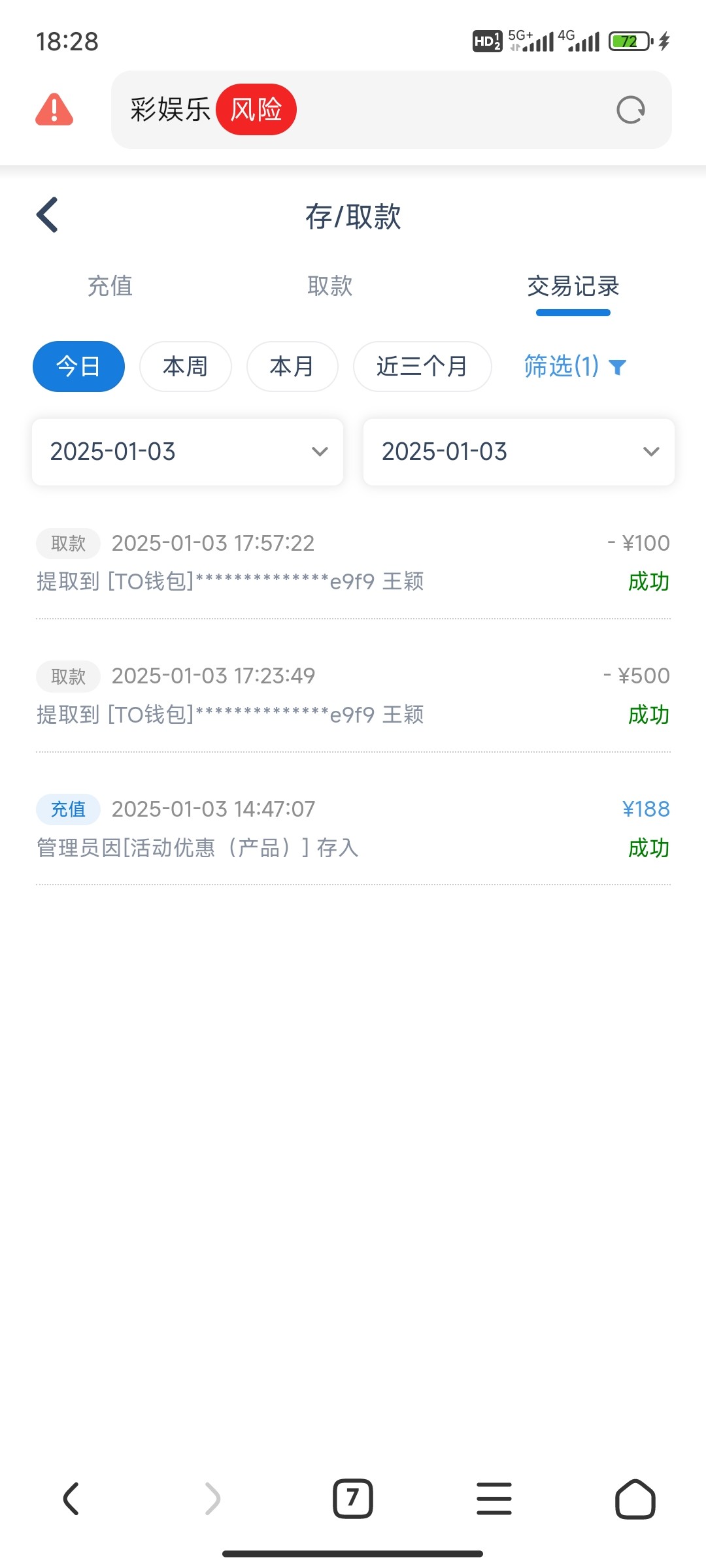This screenshot has width=706, height=1568.
Task: Open the 彩娱乐 address bar
Action: (x=392, y=110)
